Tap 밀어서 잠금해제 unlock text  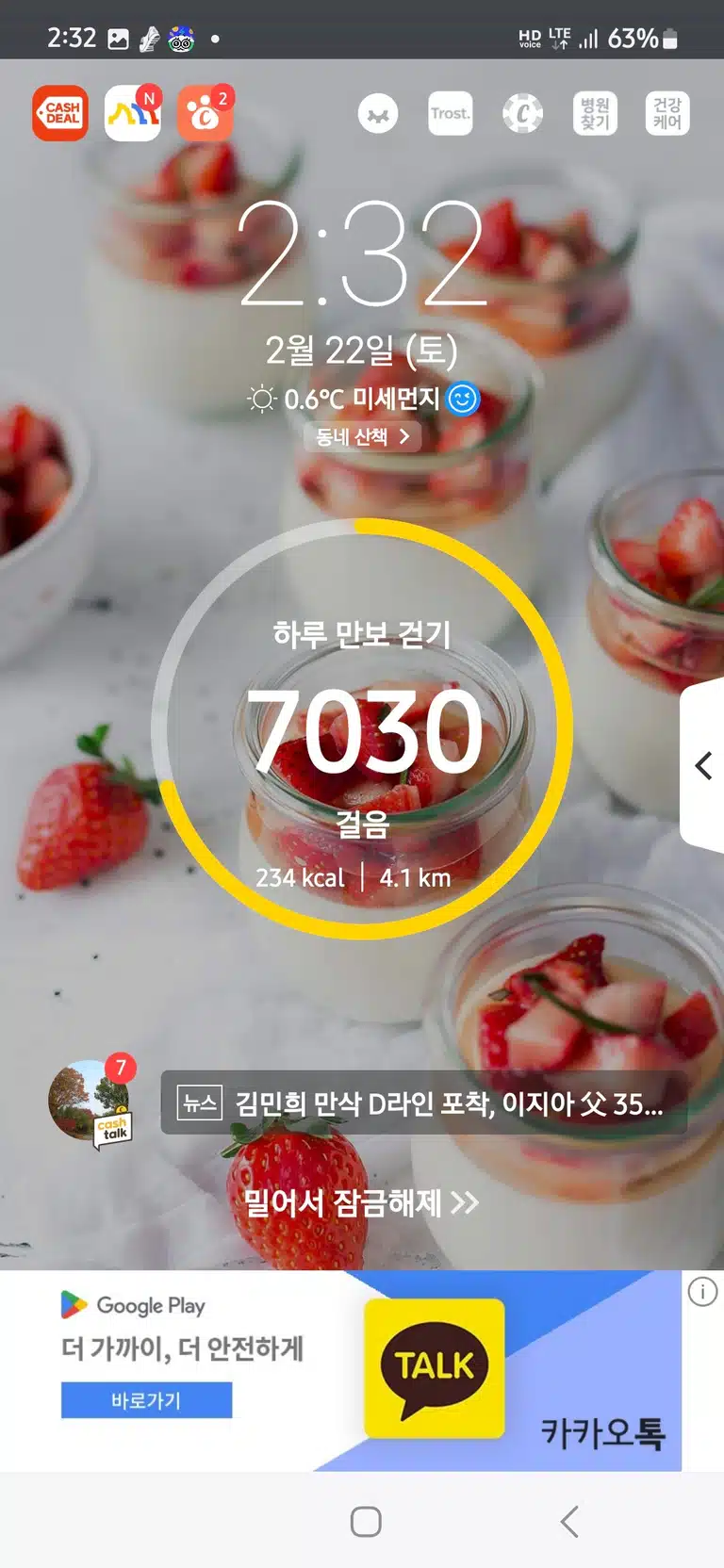[362, 1202]
